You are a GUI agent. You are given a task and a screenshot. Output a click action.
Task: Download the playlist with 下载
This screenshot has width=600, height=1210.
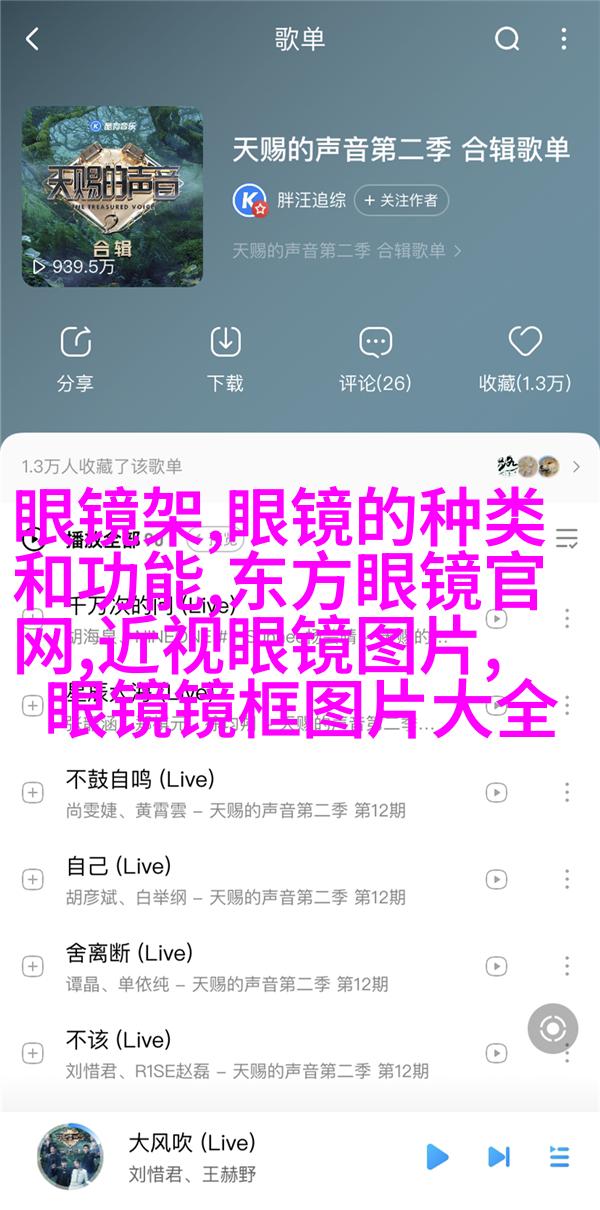tap(225, 357)
